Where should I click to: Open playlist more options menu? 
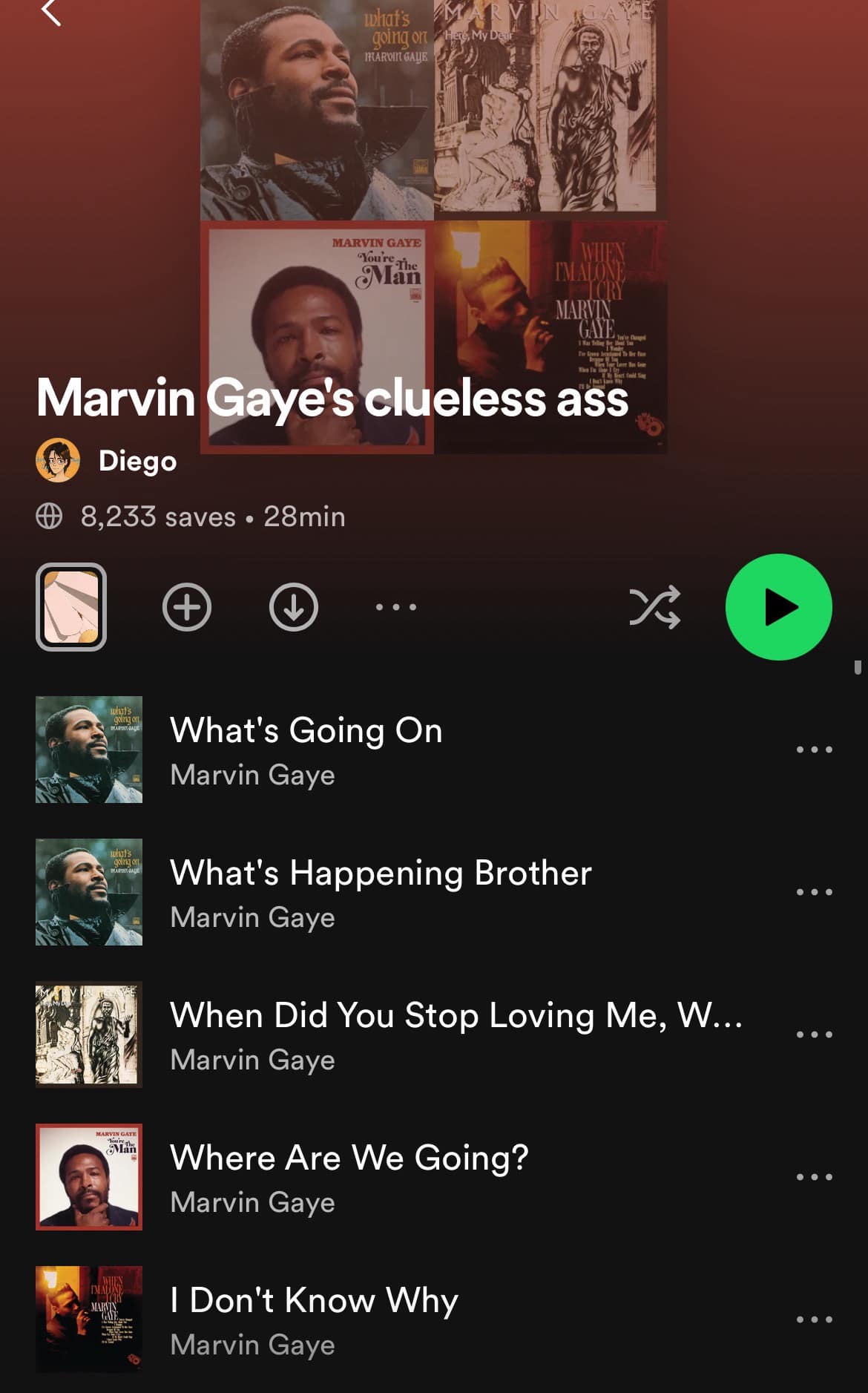point(395,607)
